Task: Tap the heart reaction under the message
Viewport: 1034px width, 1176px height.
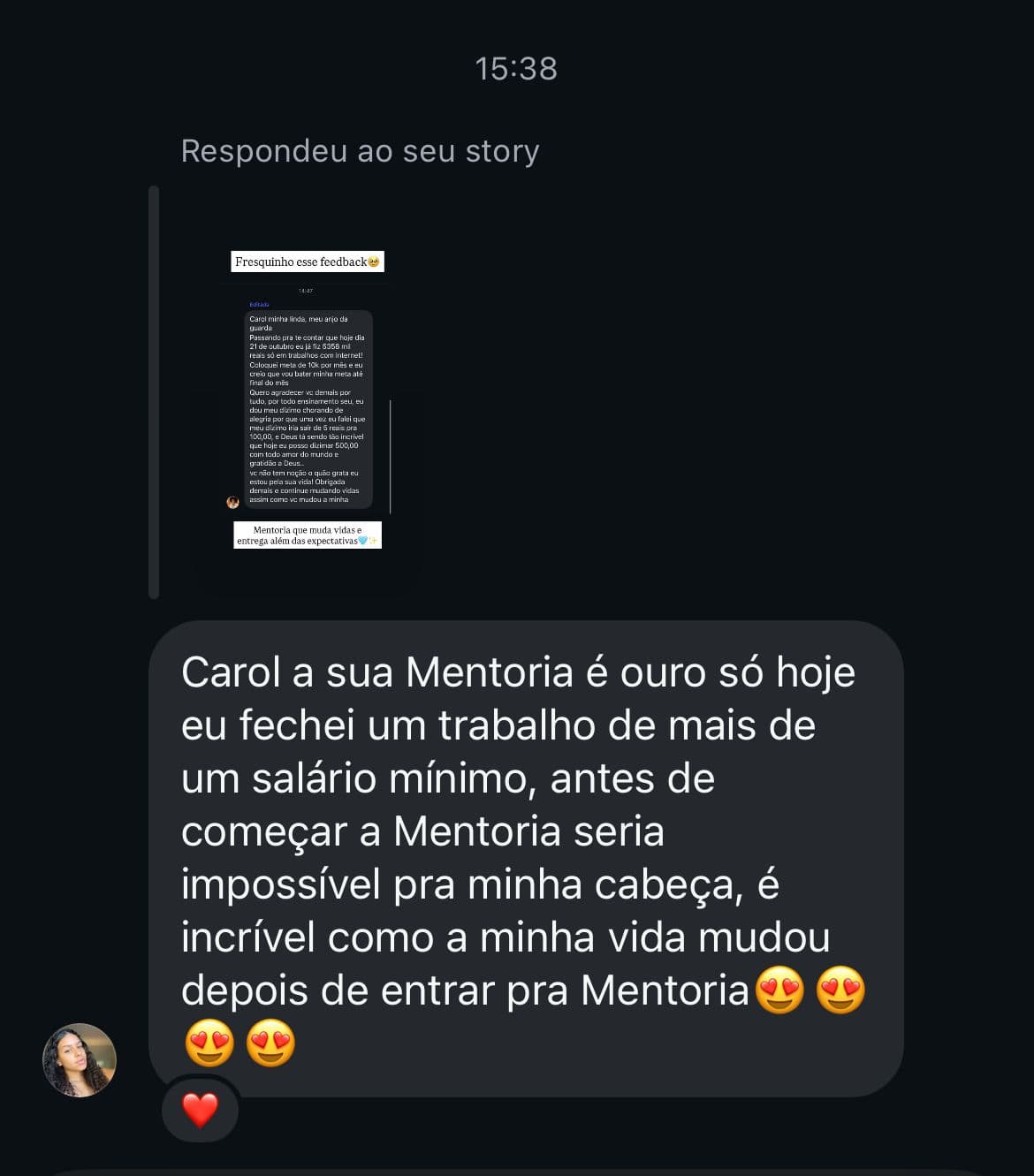Action: tap(200, 1110)
